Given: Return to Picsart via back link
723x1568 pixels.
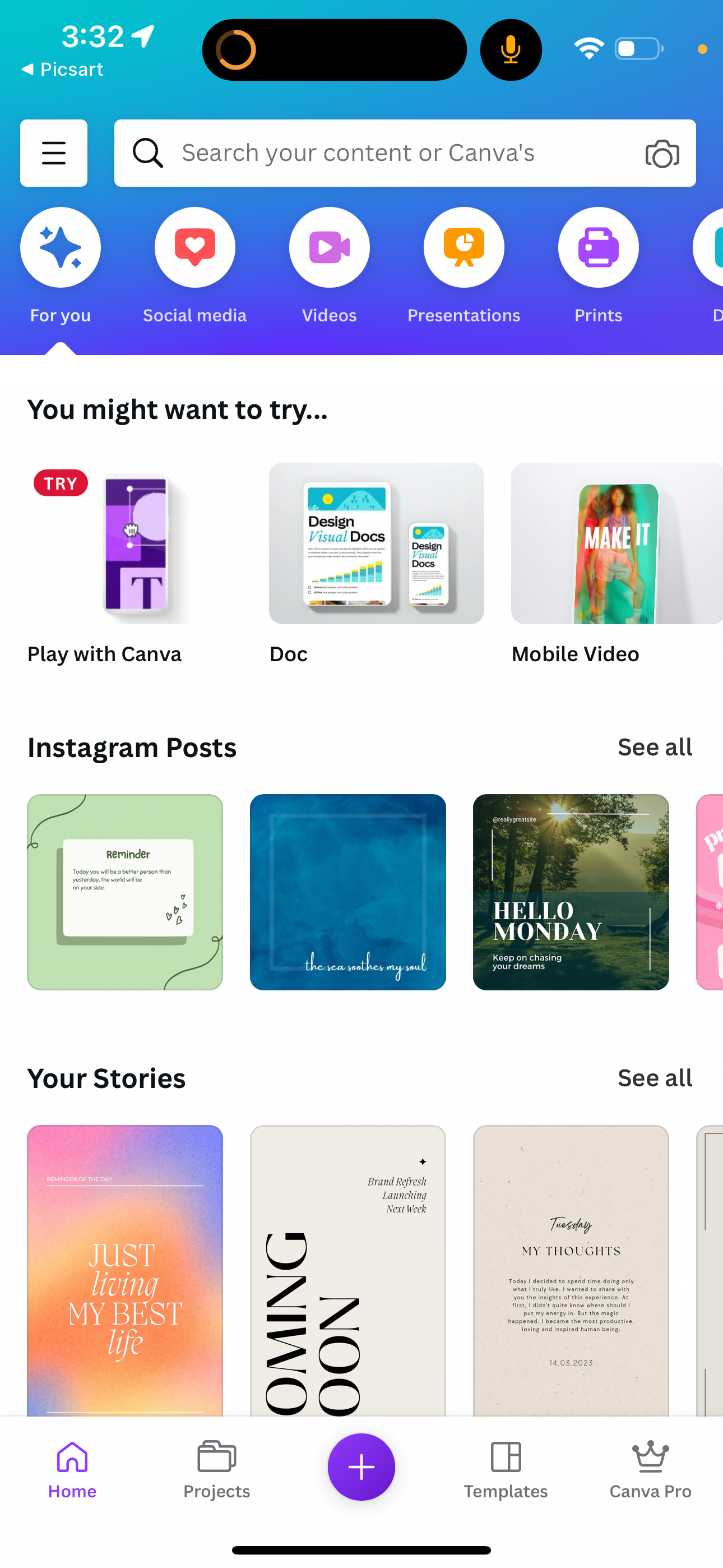Looking at the screenshot, I should pos(62,69).
